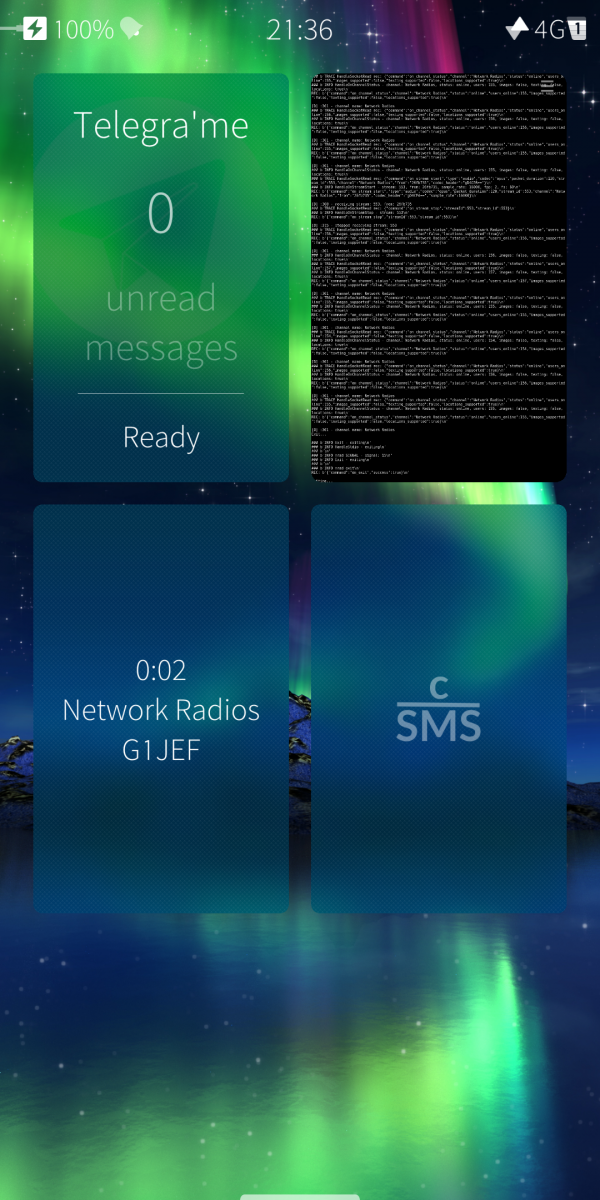Viewport: 600px width, 1200px height.
Task: Open the terminal log app cover
Action: pos(438,278)
